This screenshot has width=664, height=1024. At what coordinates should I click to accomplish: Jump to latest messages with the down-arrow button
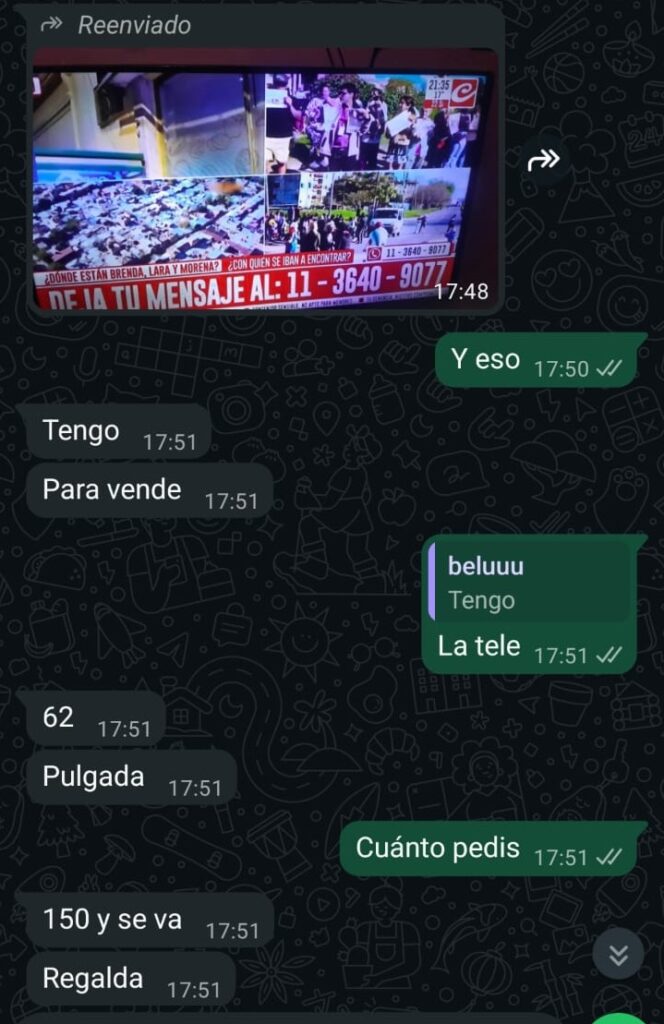pos(618,955)
